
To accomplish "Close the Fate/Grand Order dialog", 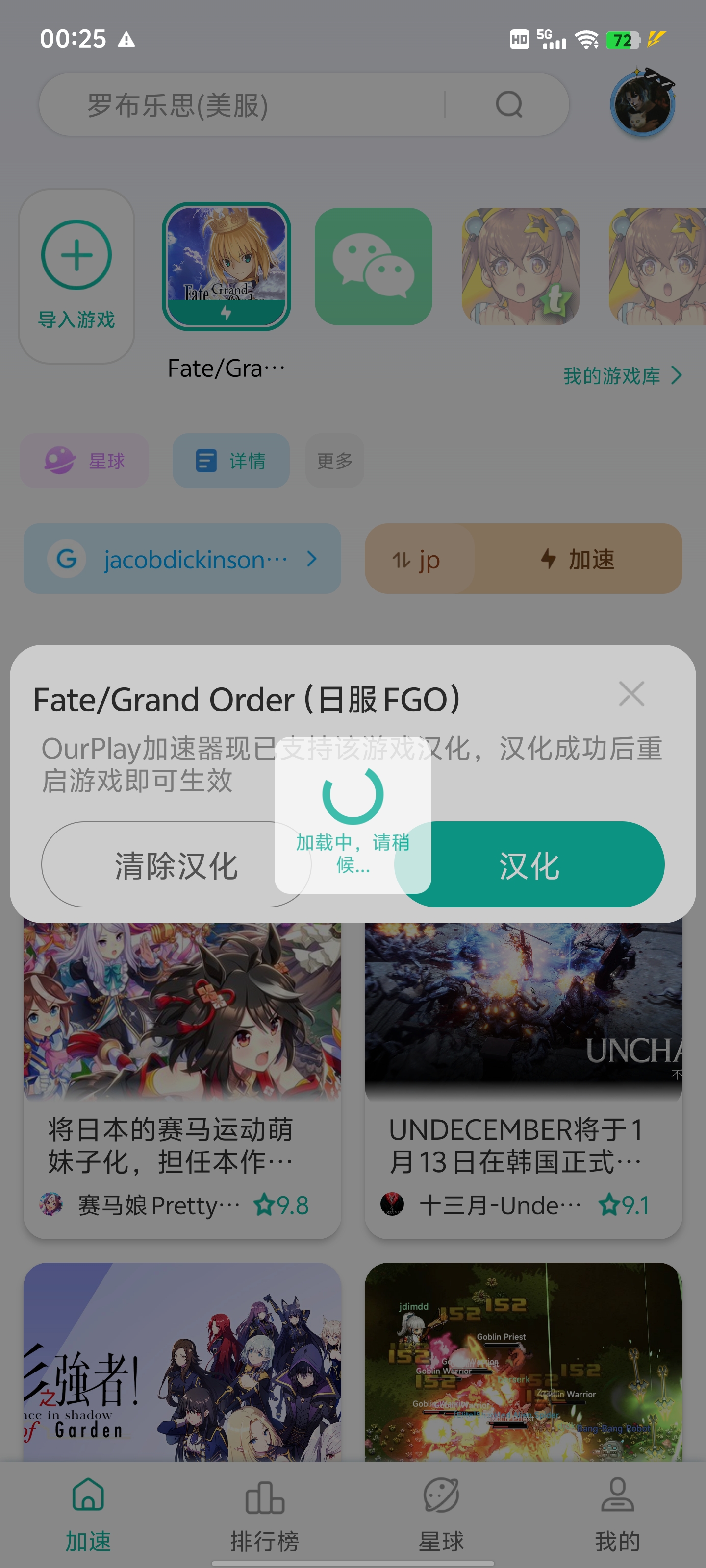I will [x=631, y=693].
